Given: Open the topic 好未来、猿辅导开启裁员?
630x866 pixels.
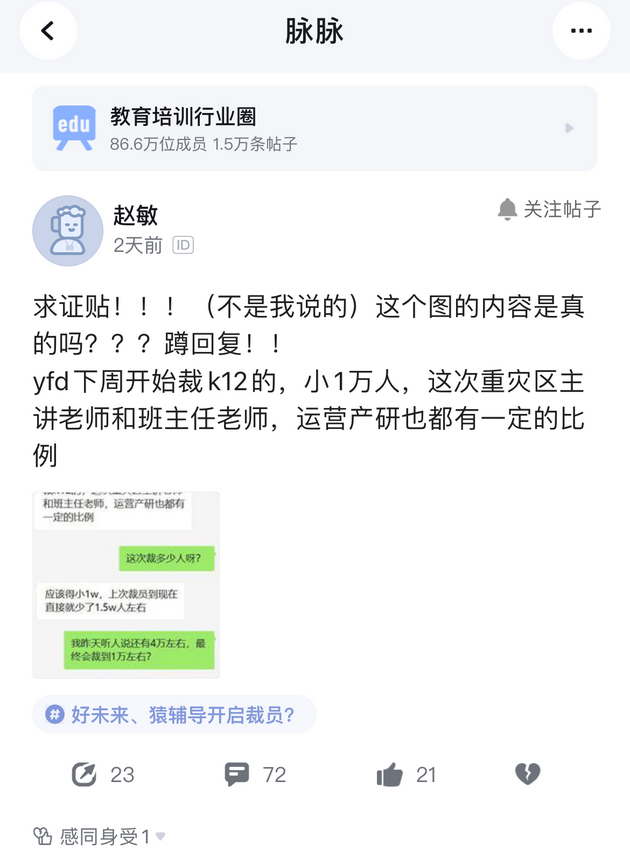Looking at the screenshot, I should (174, 715).
